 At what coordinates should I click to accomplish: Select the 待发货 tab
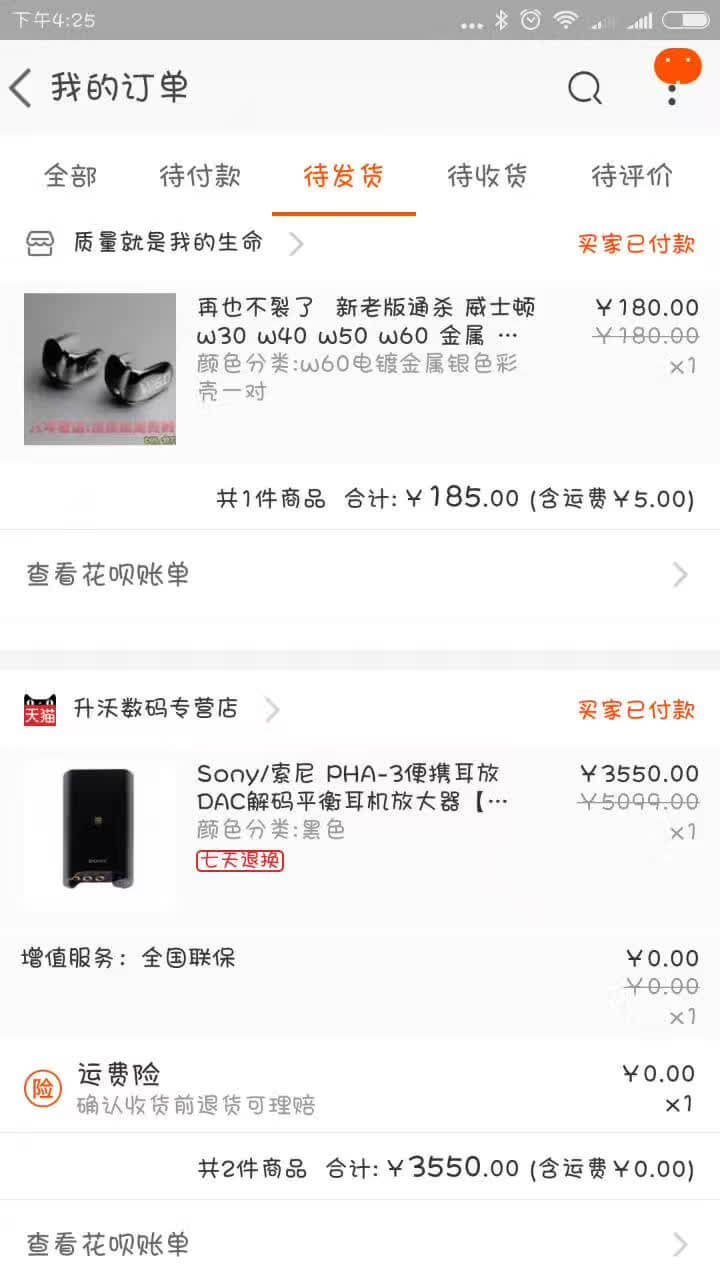tap(343, 177)
